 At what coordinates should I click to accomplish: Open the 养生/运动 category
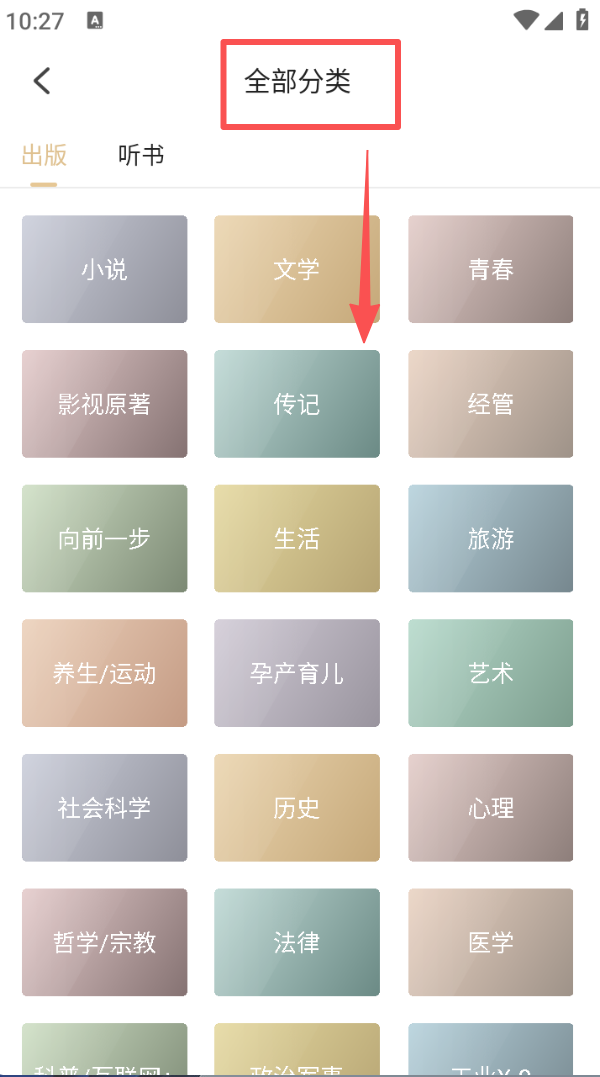click(104, 673)
